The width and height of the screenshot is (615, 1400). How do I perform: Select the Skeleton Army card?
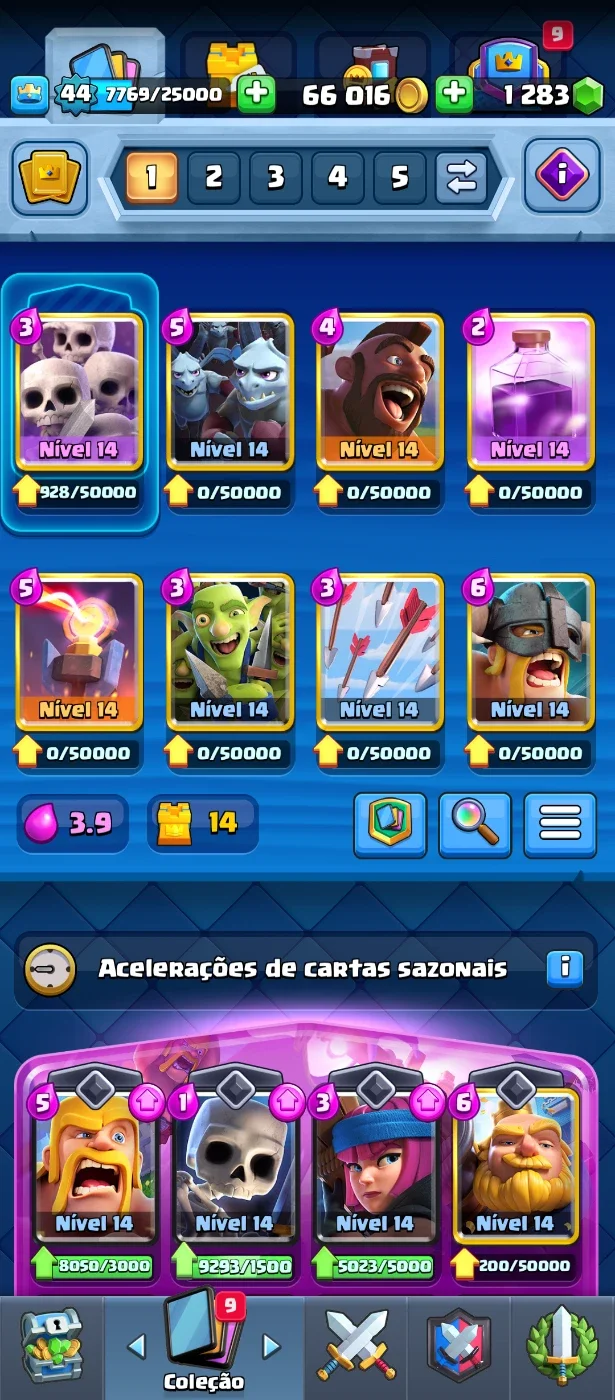[x=79, y=393]
